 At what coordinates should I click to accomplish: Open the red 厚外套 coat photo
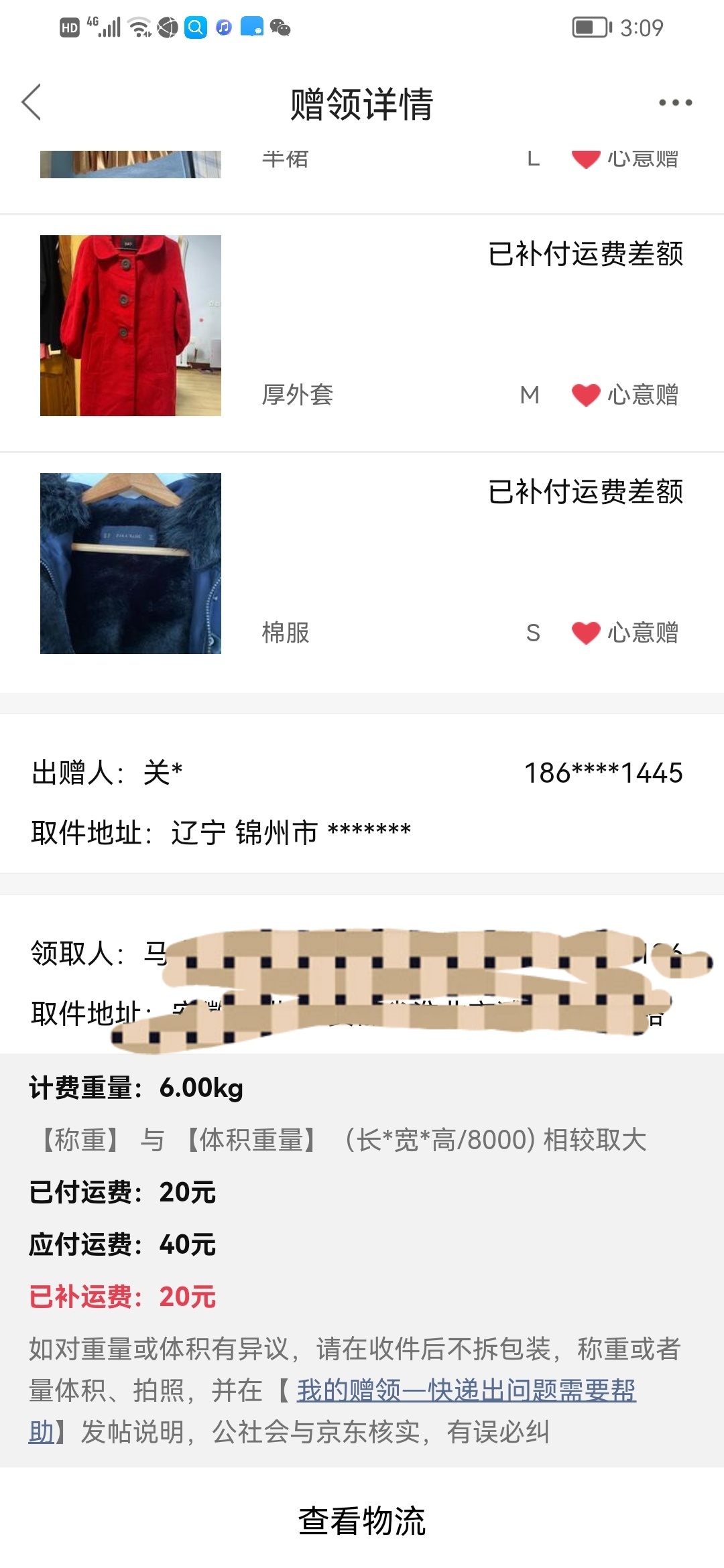coord(131,326)
